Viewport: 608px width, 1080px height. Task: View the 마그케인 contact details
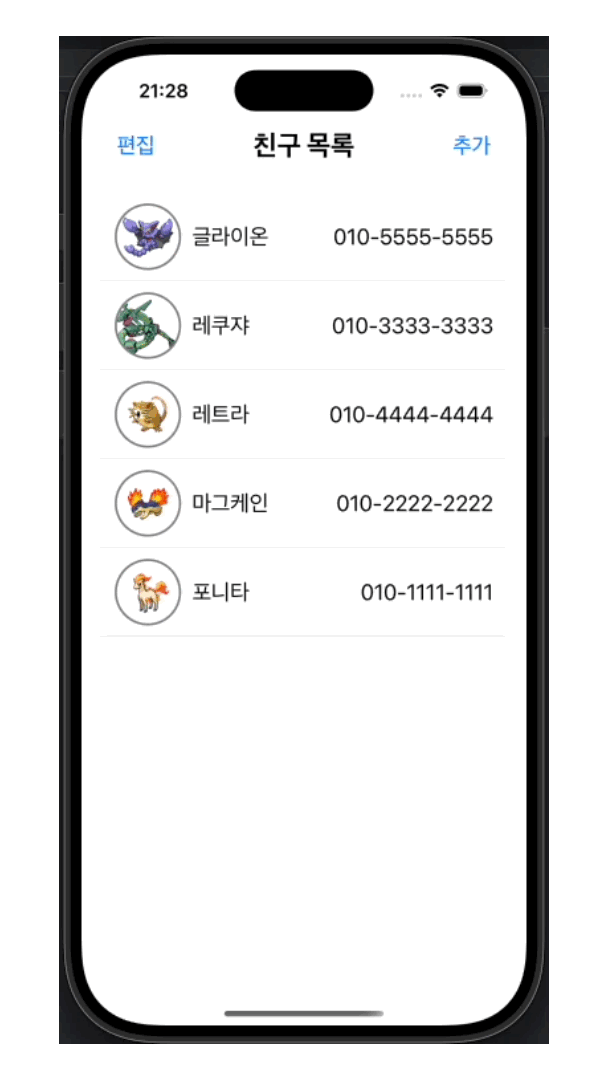302,503
